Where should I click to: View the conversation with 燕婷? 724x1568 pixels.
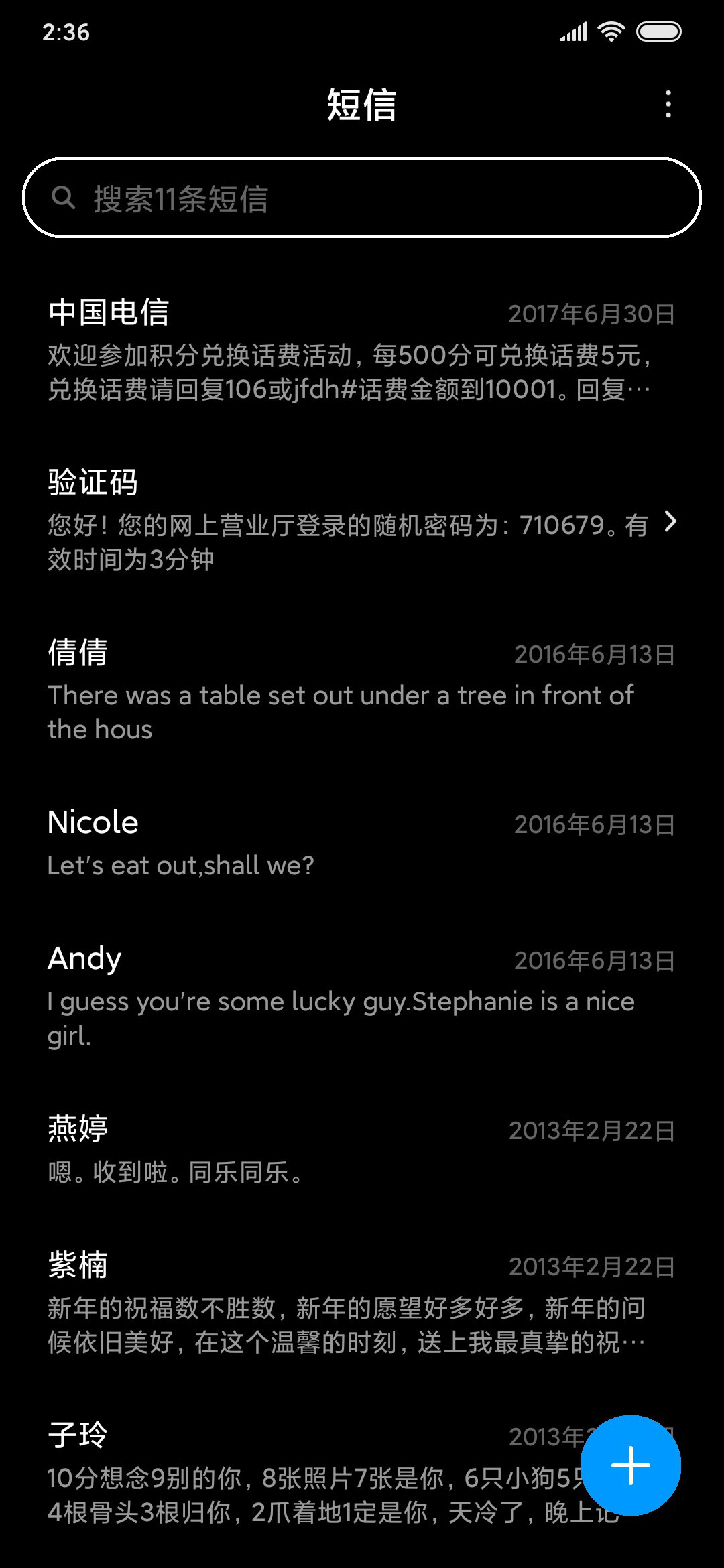coord(362,1150)
